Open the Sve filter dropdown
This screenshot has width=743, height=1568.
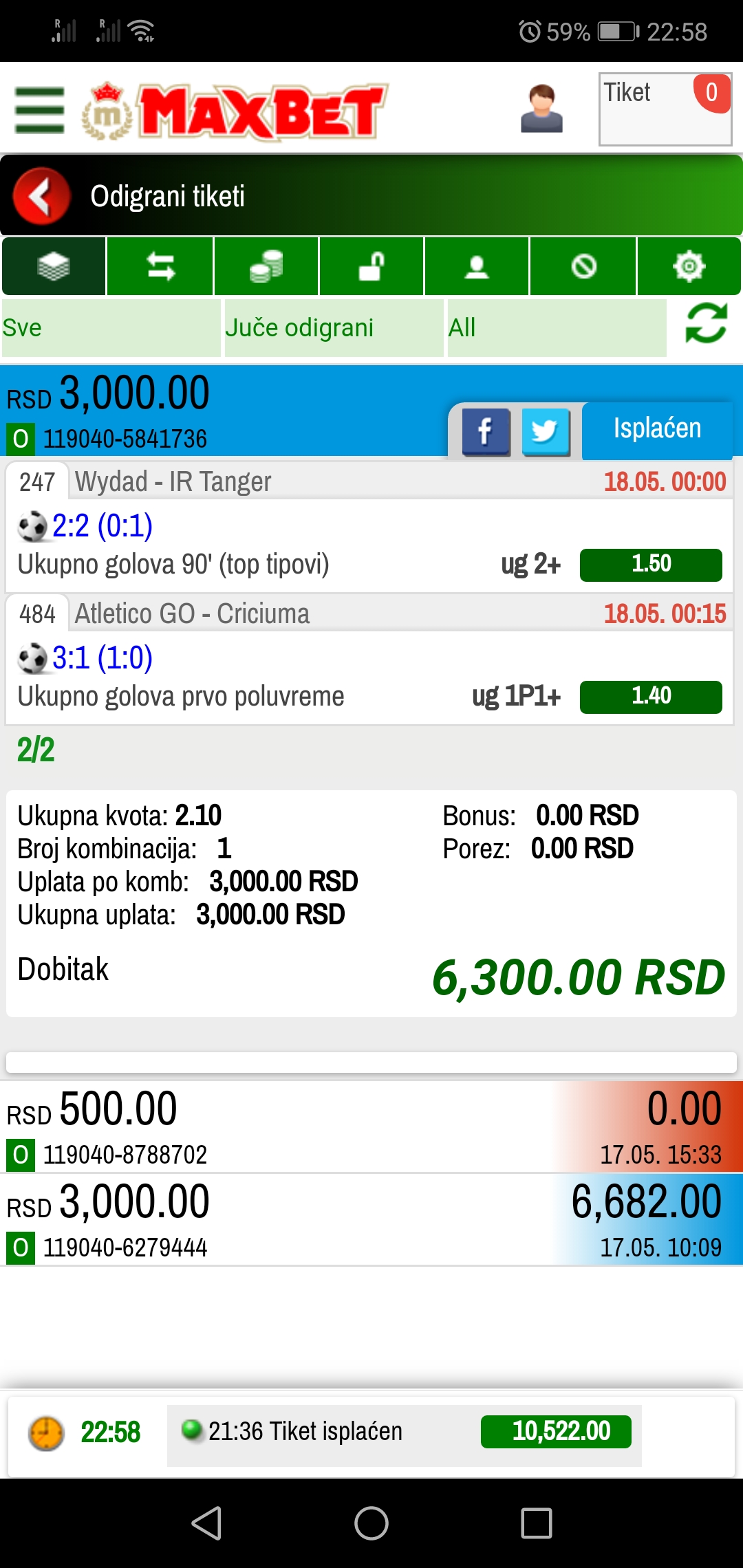pos(111,328)
